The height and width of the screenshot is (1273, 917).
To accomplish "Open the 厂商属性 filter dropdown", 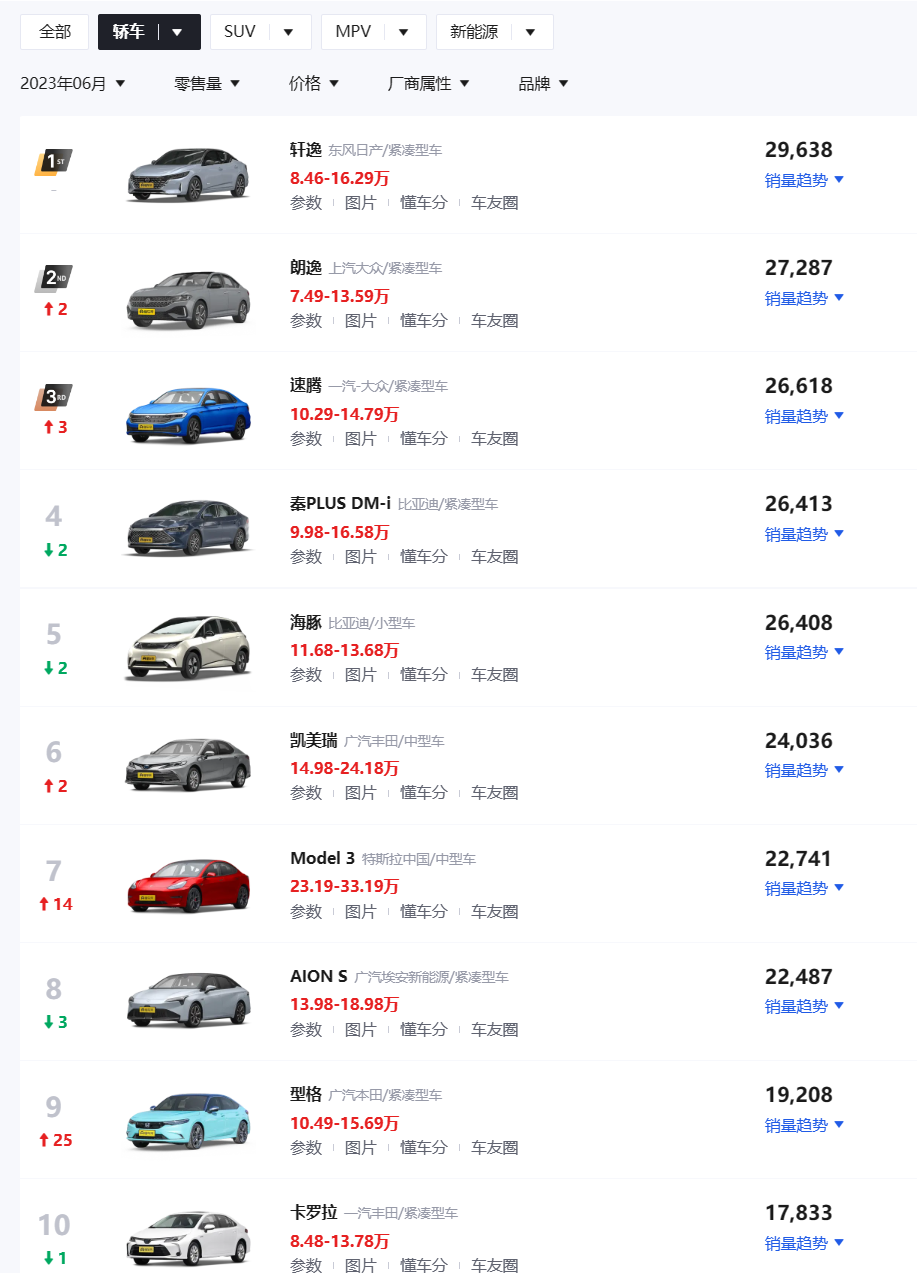I will click(x=428, y=84).
